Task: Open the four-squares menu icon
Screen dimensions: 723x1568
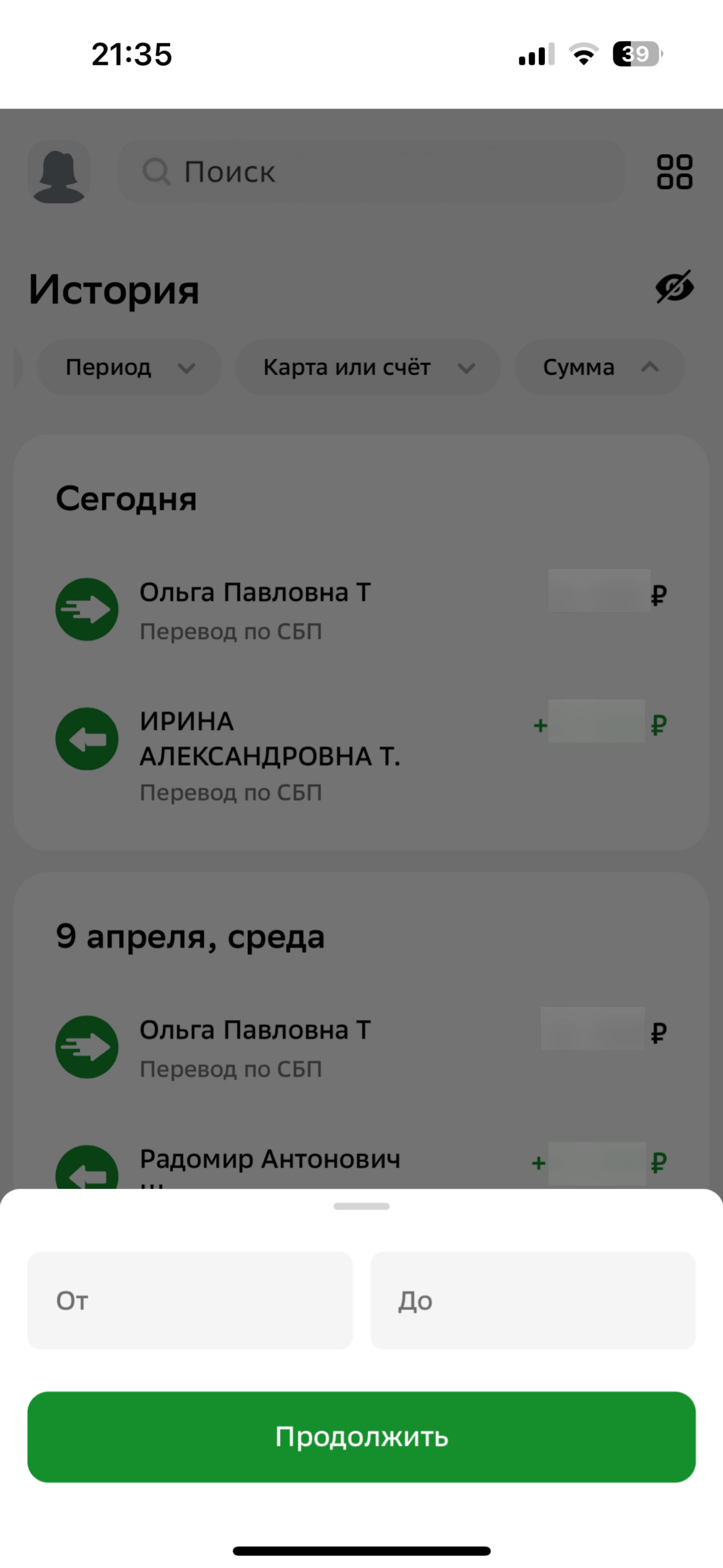Action: tap(674, 172)
